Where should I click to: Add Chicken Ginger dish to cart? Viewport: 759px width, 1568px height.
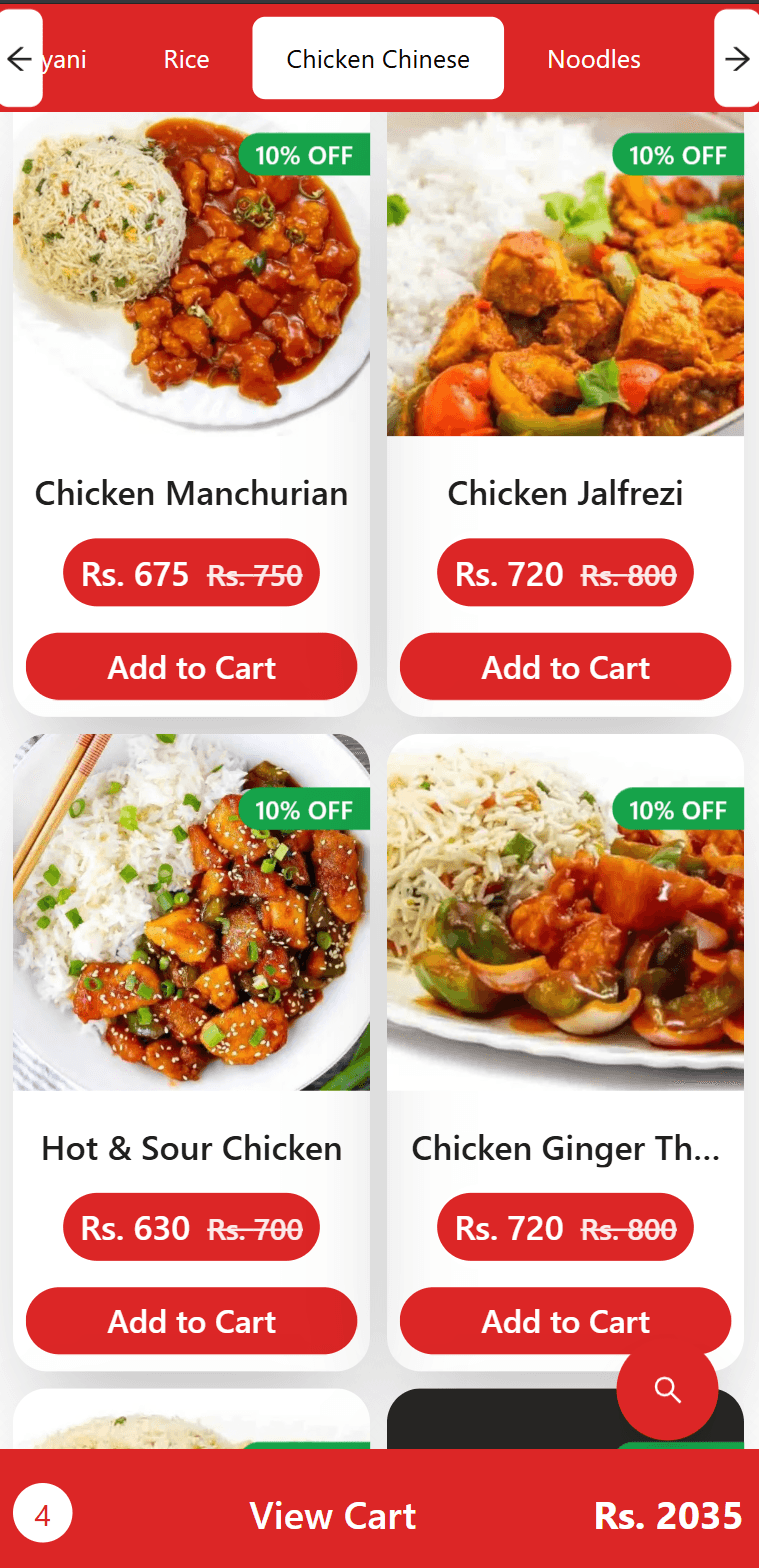565,1321
